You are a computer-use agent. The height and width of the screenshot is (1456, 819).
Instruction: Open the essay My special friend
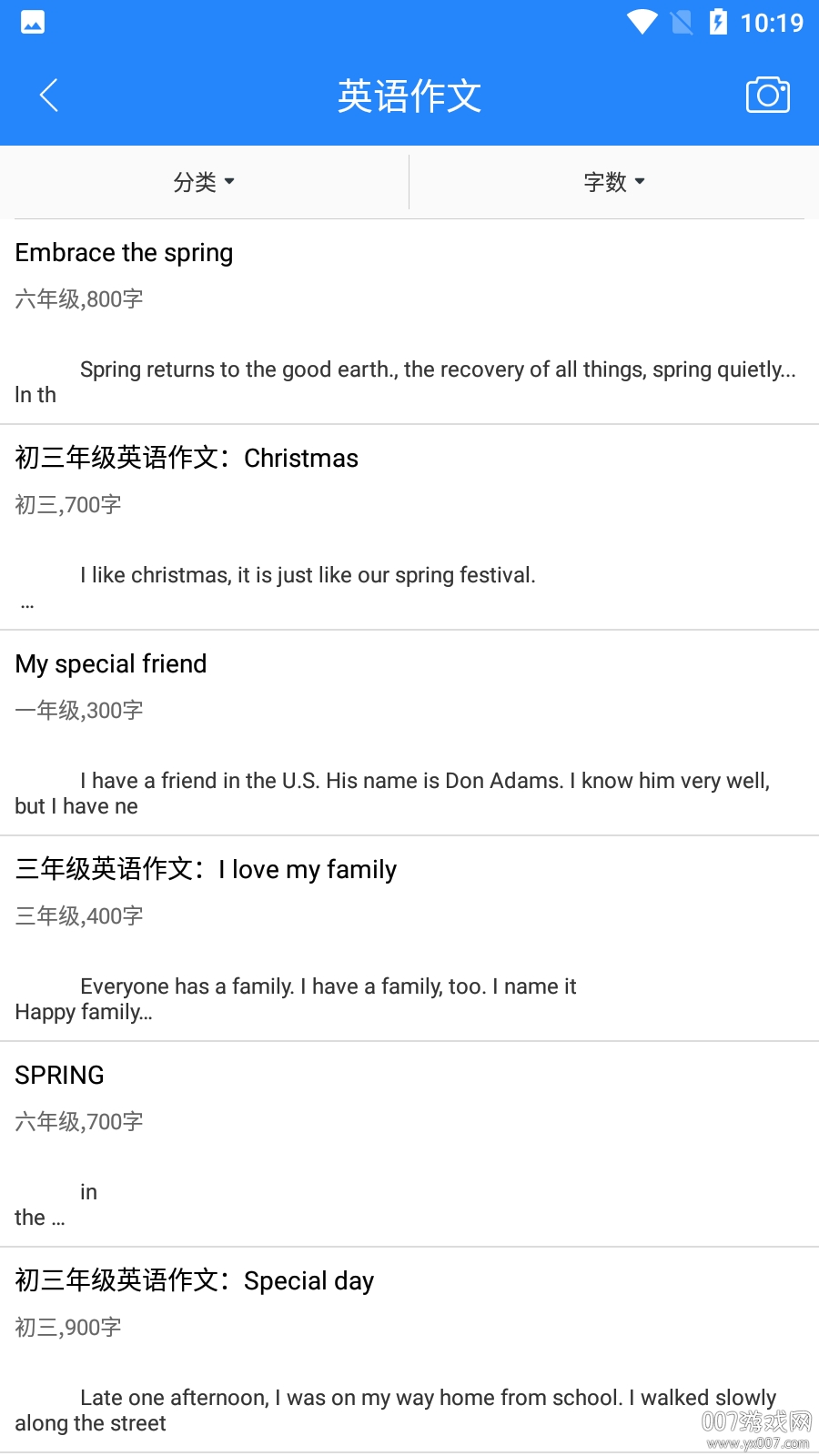click(x=111, y=664)
